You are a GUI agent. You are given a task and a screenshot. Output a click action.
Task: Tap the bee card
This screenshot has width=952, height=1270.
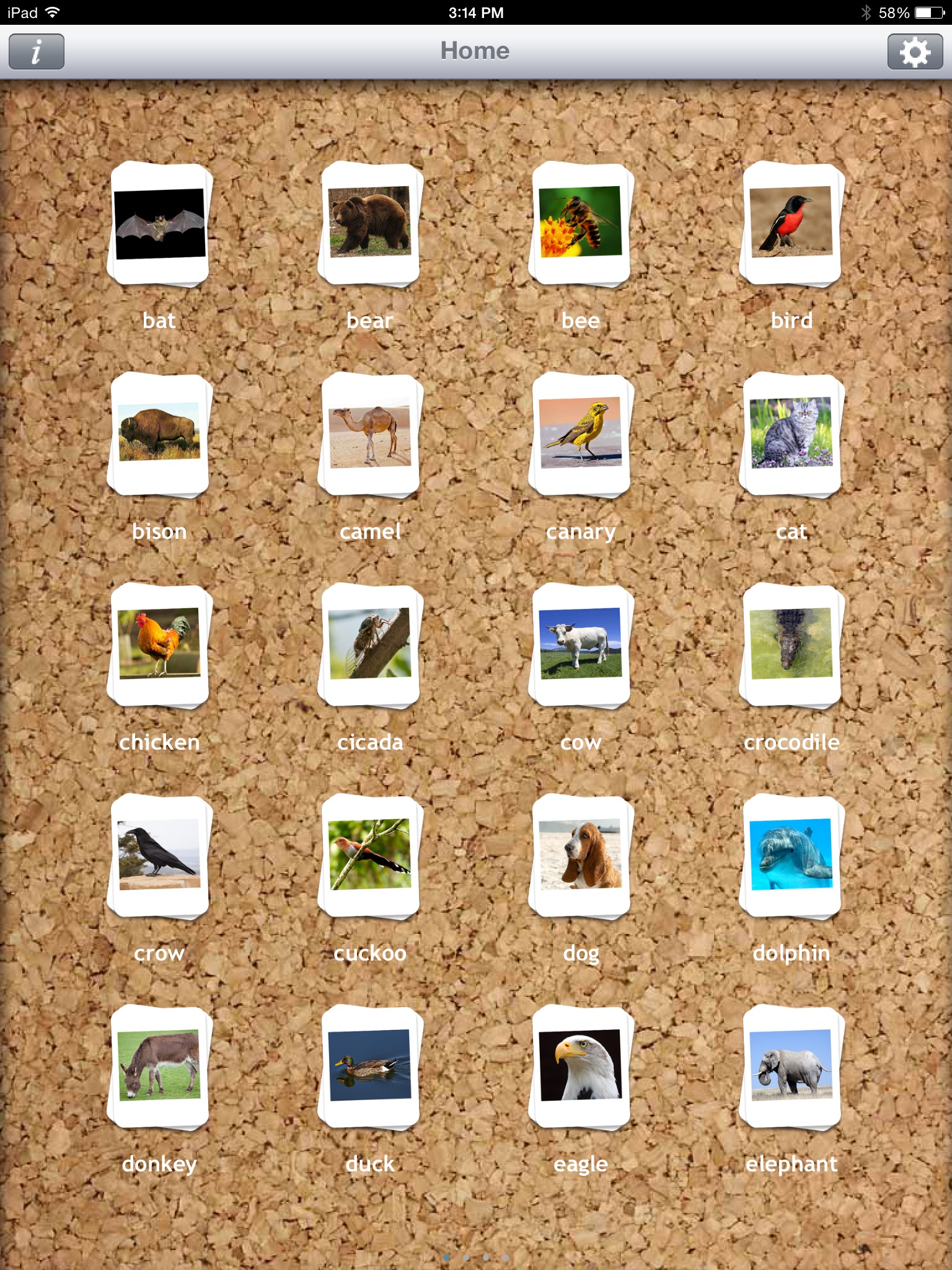click(x=581, y=224)
